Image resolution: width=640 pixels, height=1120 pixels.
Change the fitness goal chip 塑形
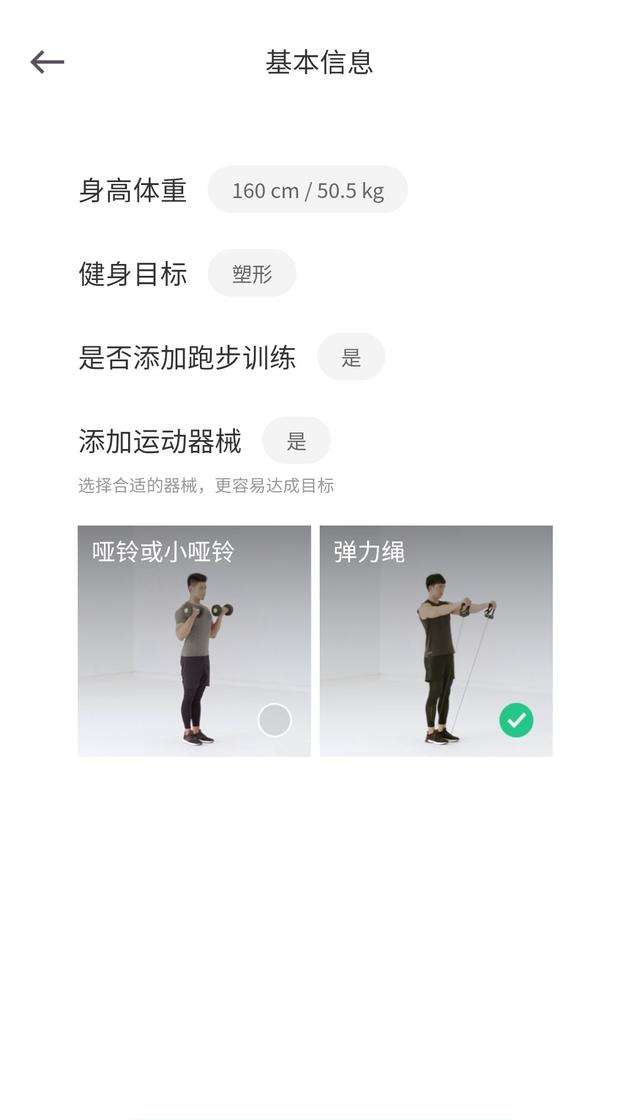(x=252, y=274)
